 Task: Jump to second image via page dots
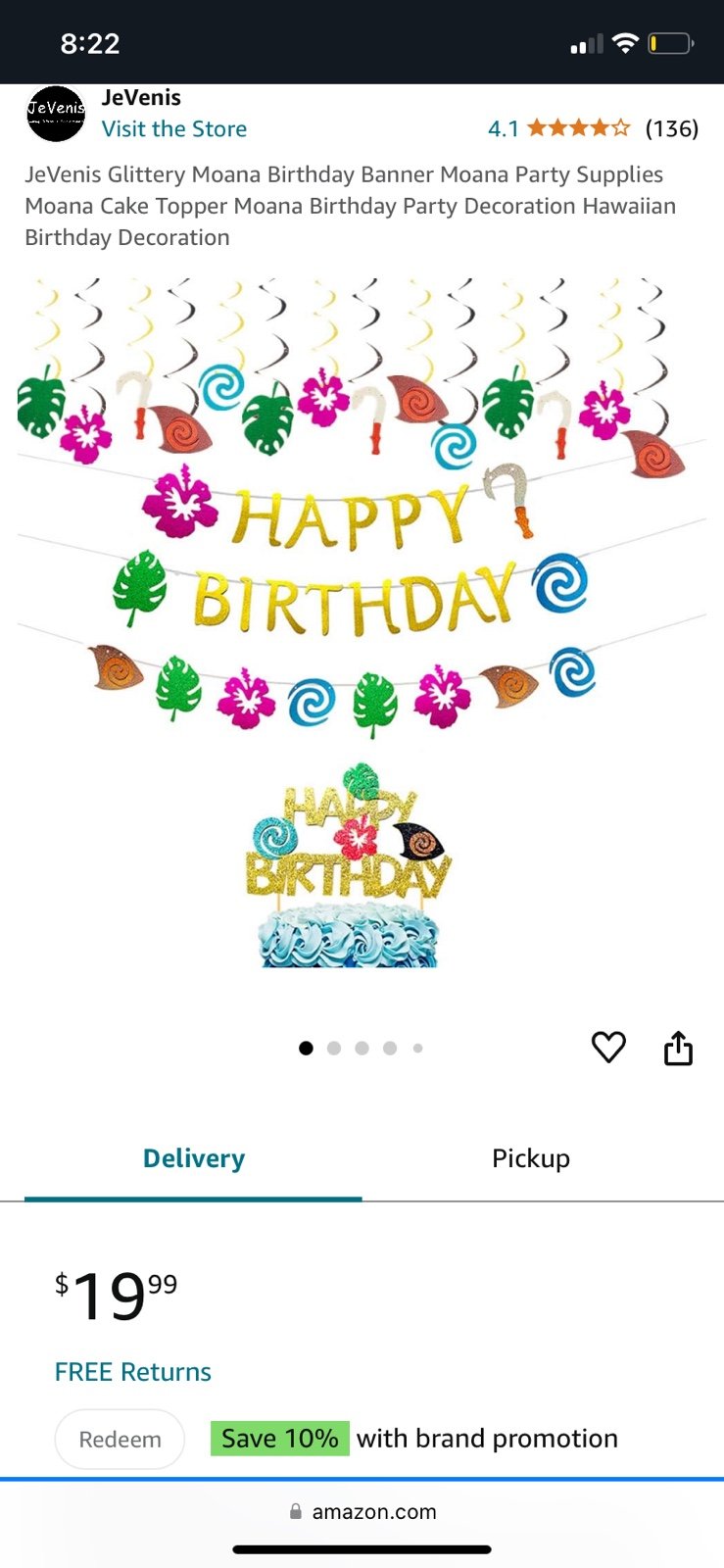334,1048
